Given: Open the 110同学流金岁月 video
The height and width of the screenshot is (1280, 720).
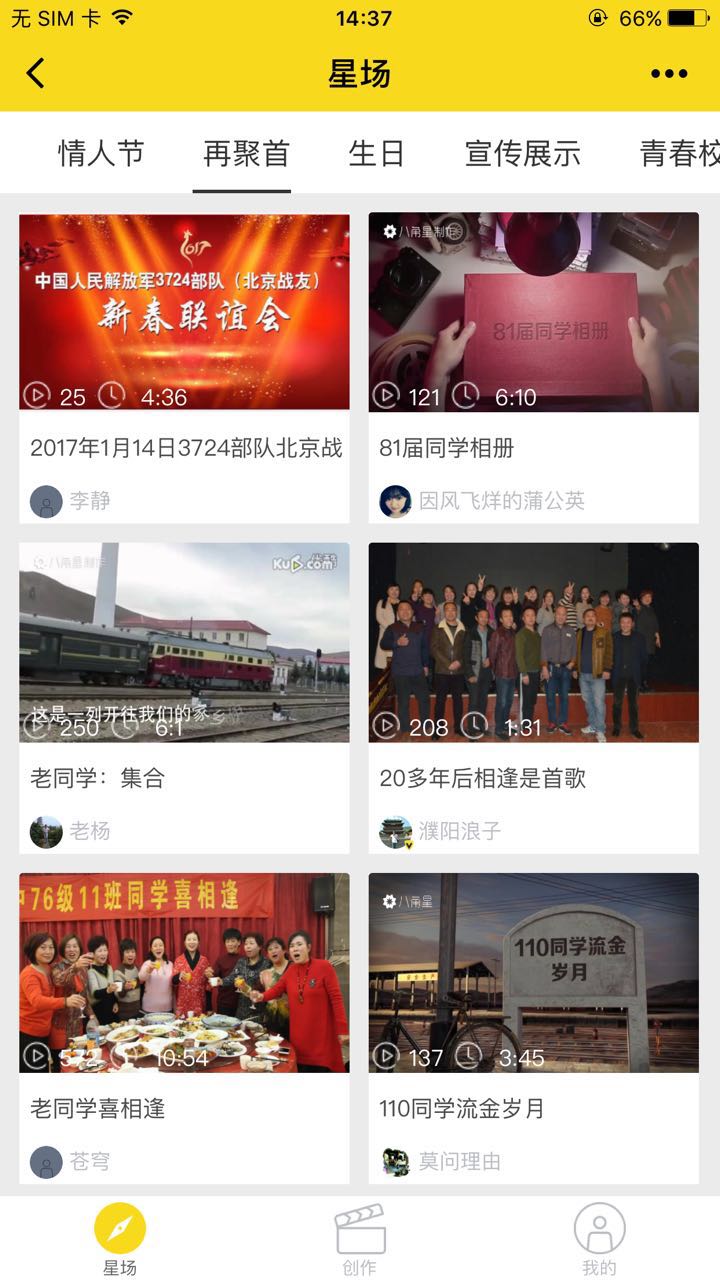Looking at the screenshot, I should (533, 972).
